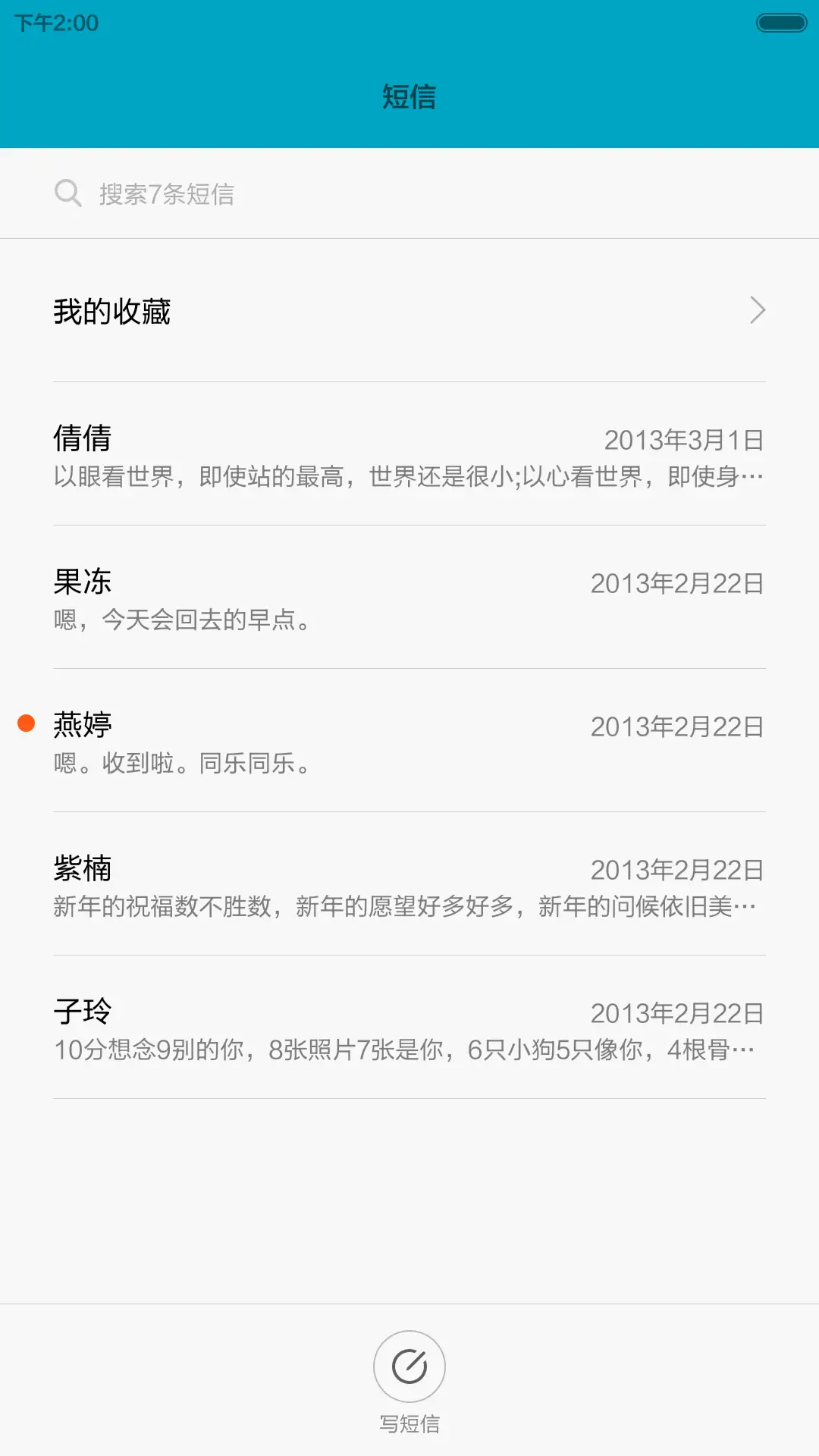Open the compose new message icon
Image resolution: width=819 pixels, height=1456 pixels.
(x=409, y=1365)
